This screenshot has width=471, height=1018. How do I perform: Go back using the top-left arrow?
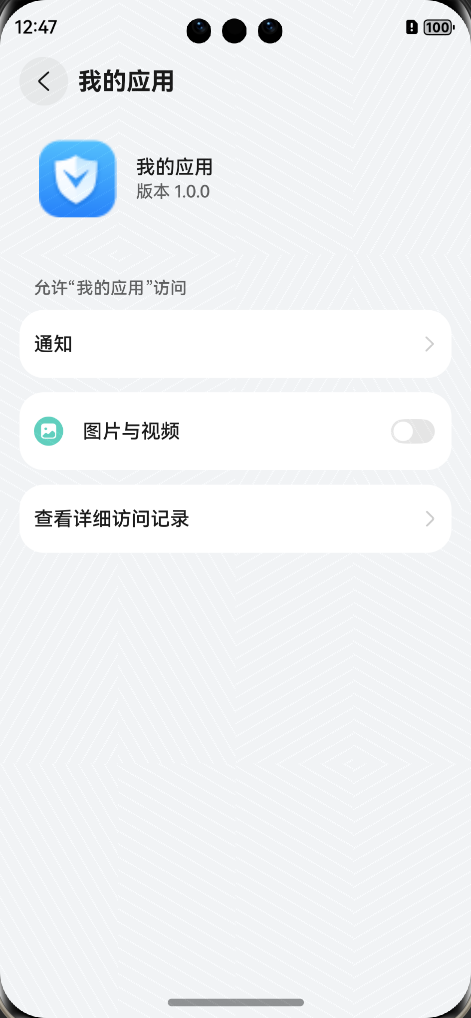(44, 81)
